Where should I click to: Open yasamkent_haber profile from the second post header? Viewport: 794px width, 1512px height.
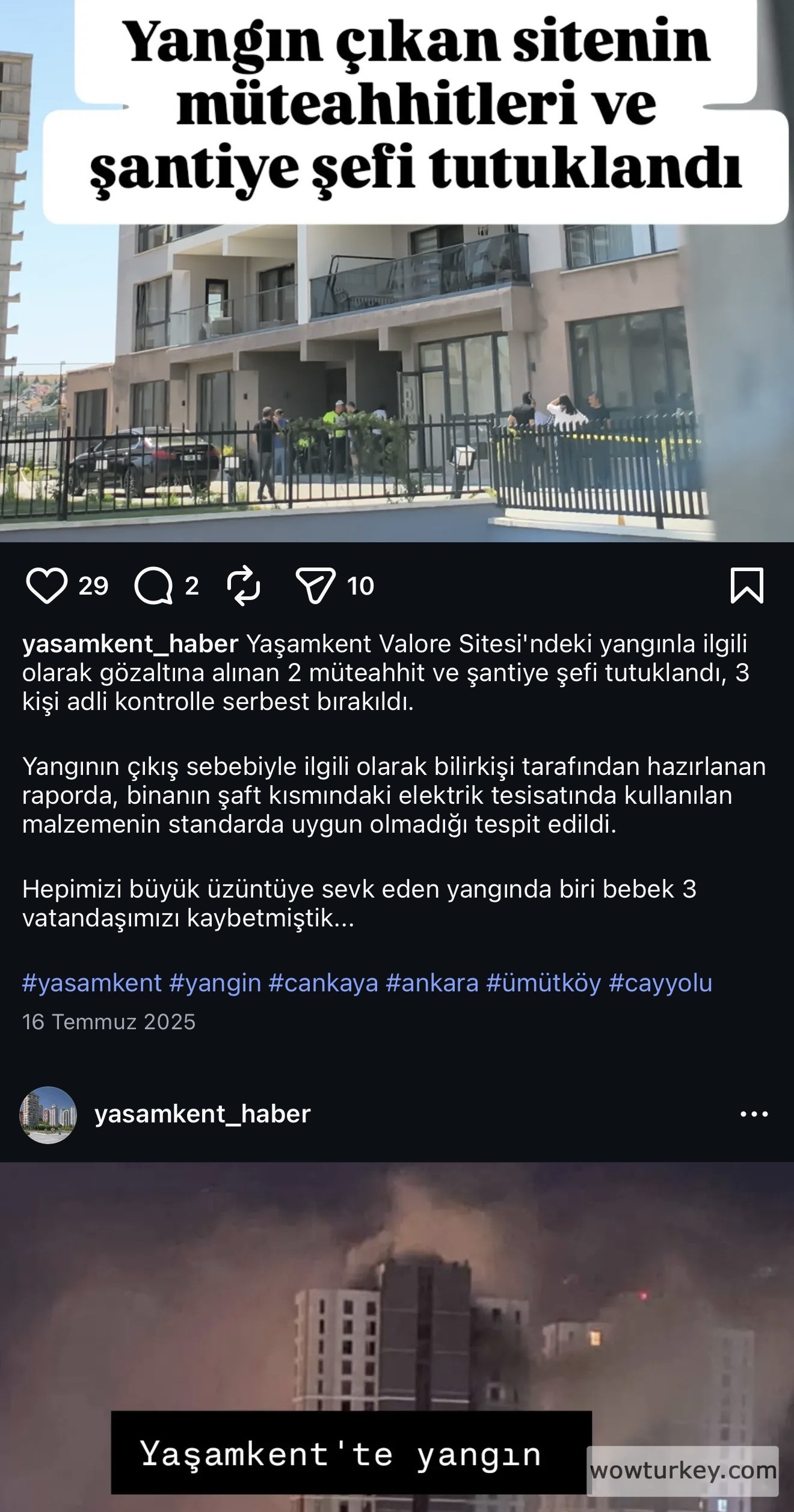pyautogui.click(x=202, y=1114)
